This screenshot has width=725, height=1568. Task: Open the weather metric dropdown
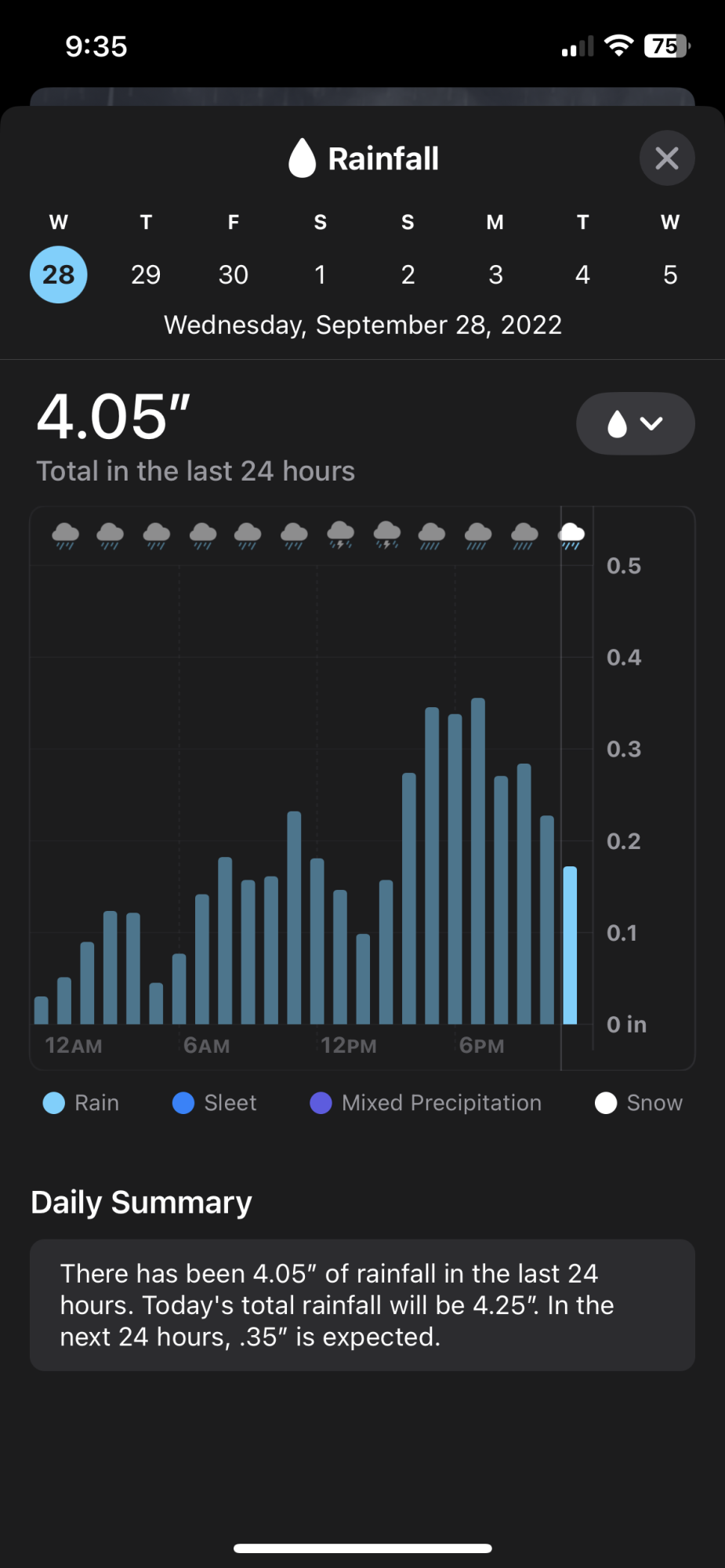click(635, 423)
